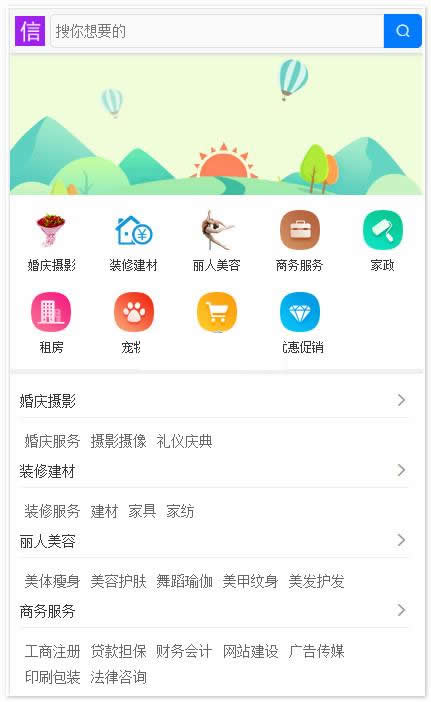Open the 丽人美容 section row
This screenshot has width=431, height=702.
tap(213, 540)
